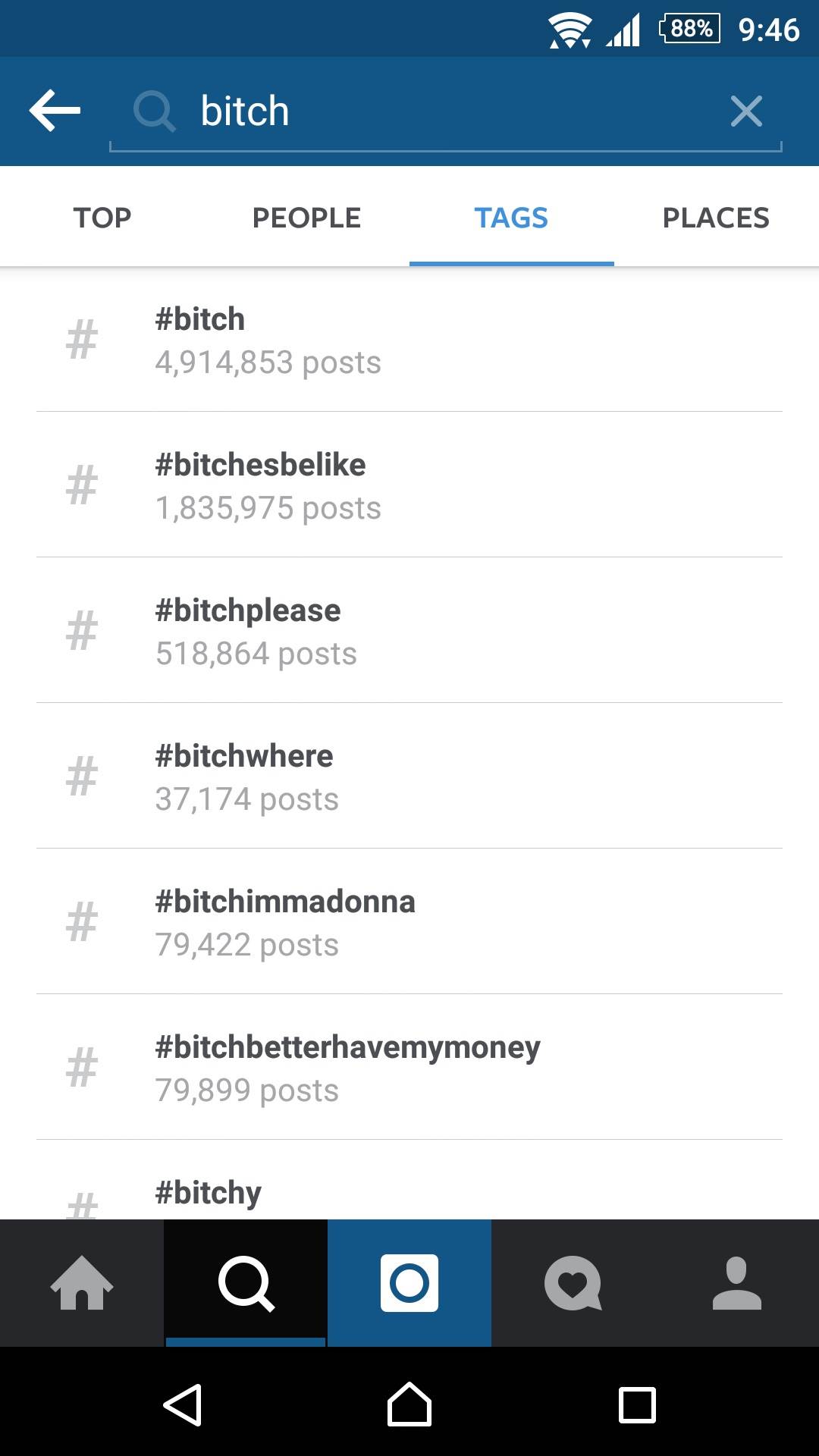
Task: Switch to the Places tab
Action: click(x=716, y=218)
